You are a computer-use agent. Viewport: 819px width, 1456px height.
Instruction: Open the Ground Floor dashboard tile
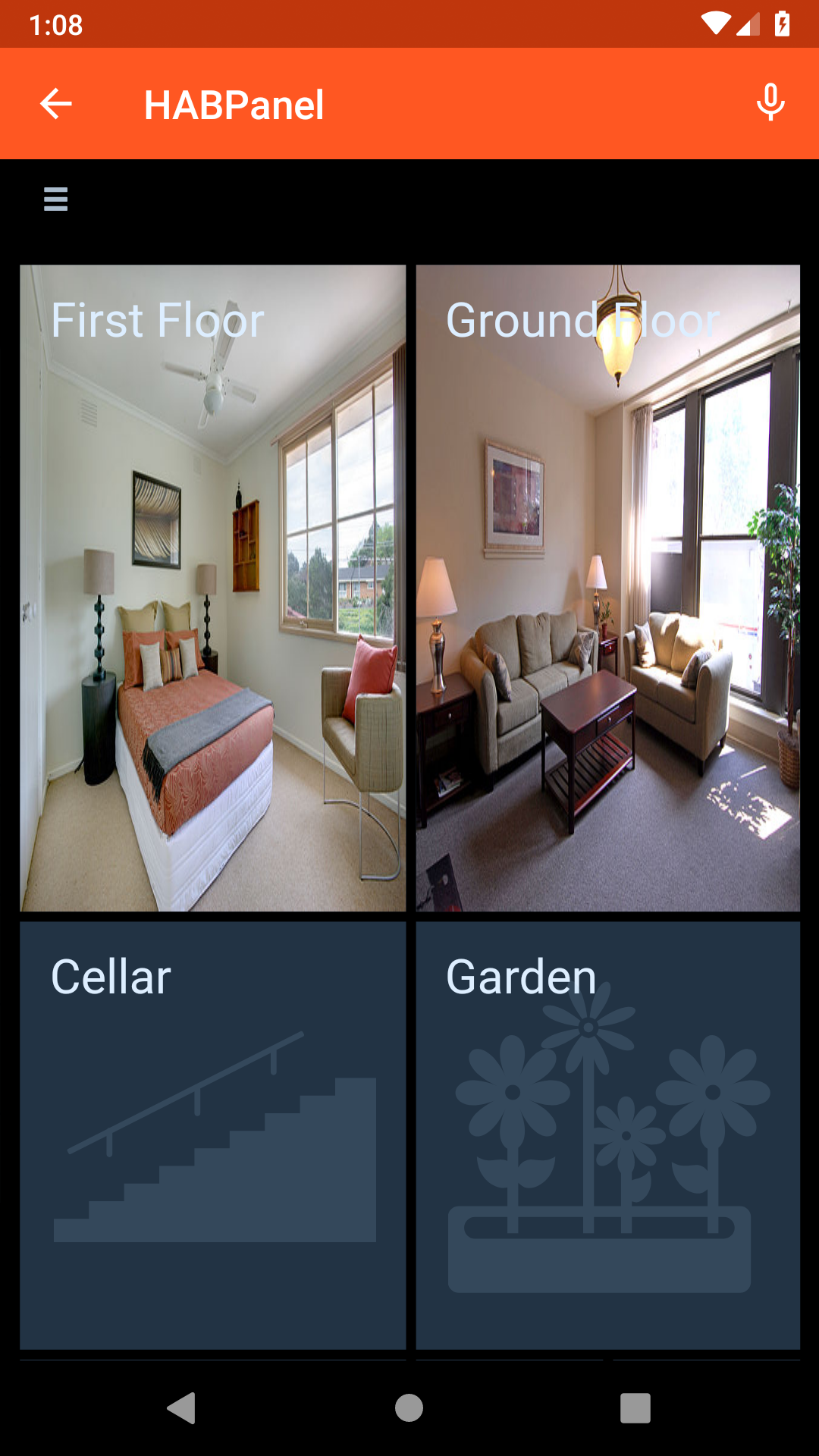607,588
